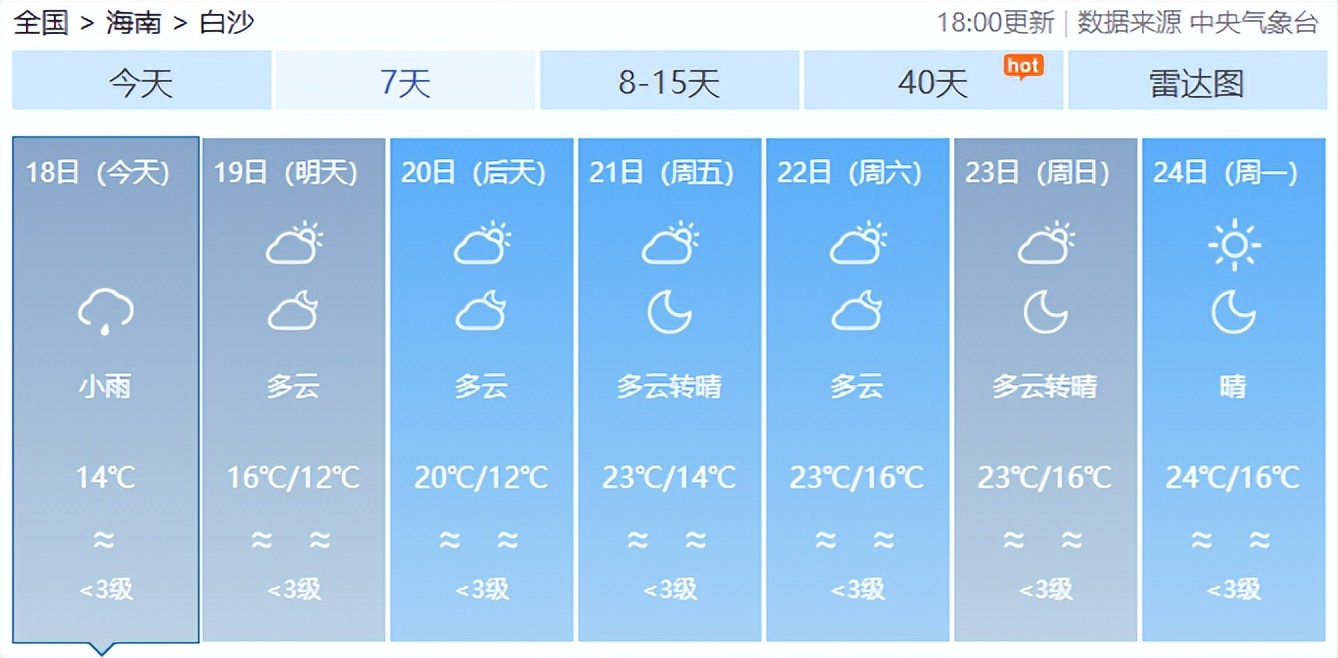The image size is (1338, 658).
Task: Switch to the 今天 tab
Action: (141, 81)
